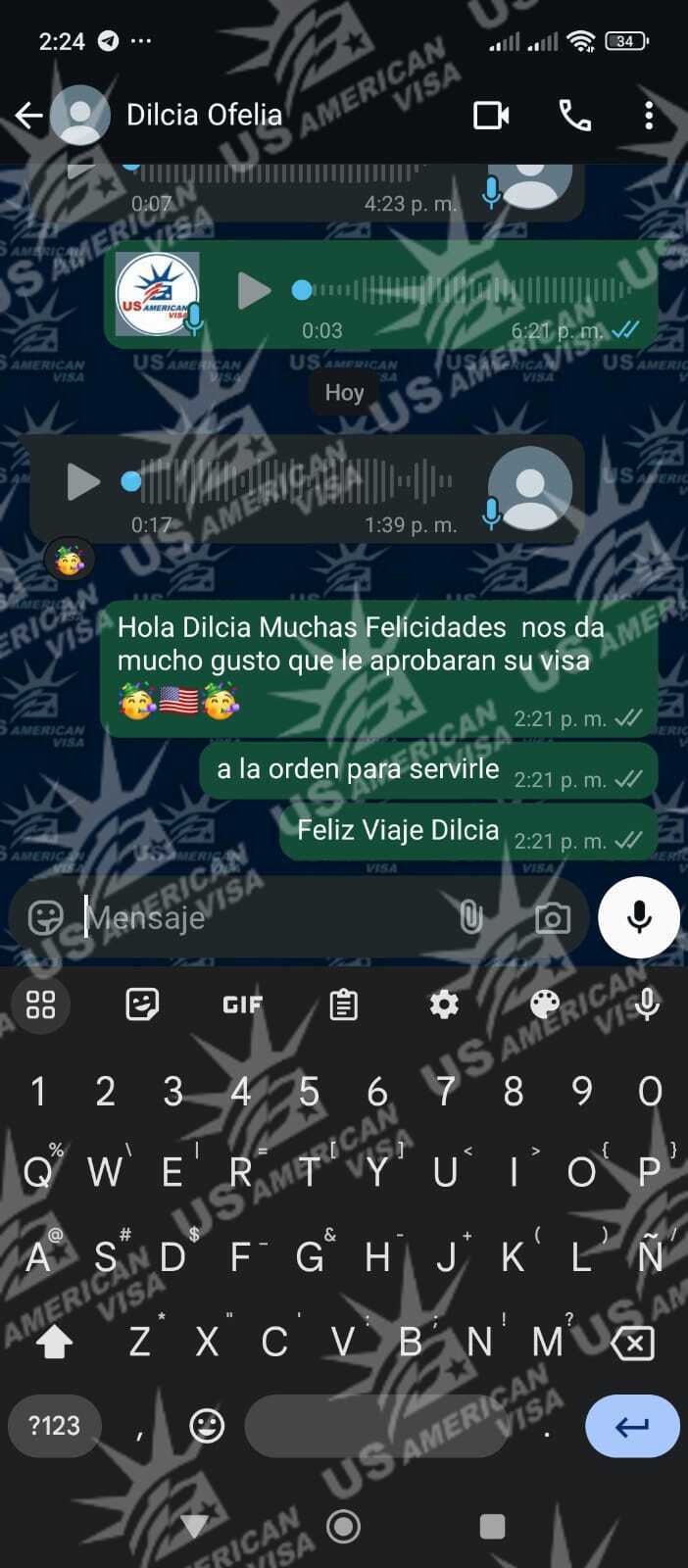Go back from Dilcia Ofelia's chat
The image size is (688, 1568).
[29, 116]
